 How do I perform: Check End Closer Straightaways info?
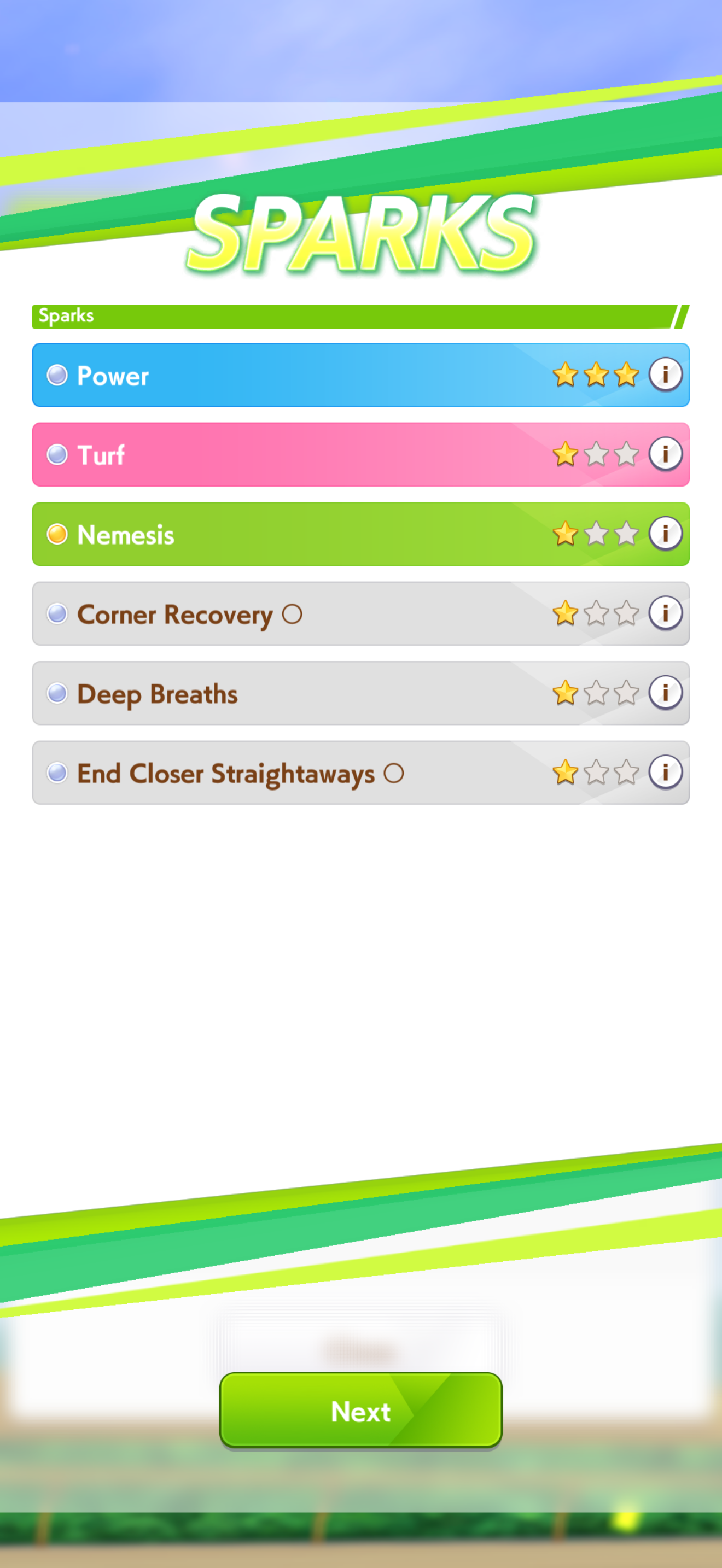pos(665,773)
